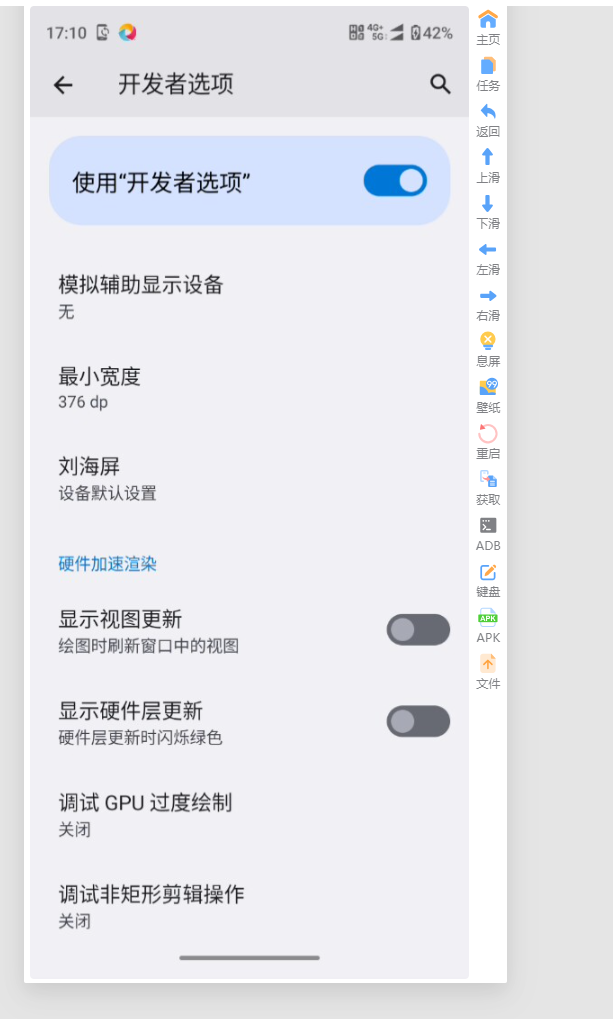Tap the 壁纸 wallpaper button
The image size is (613, 1019).
click(488, 395)
